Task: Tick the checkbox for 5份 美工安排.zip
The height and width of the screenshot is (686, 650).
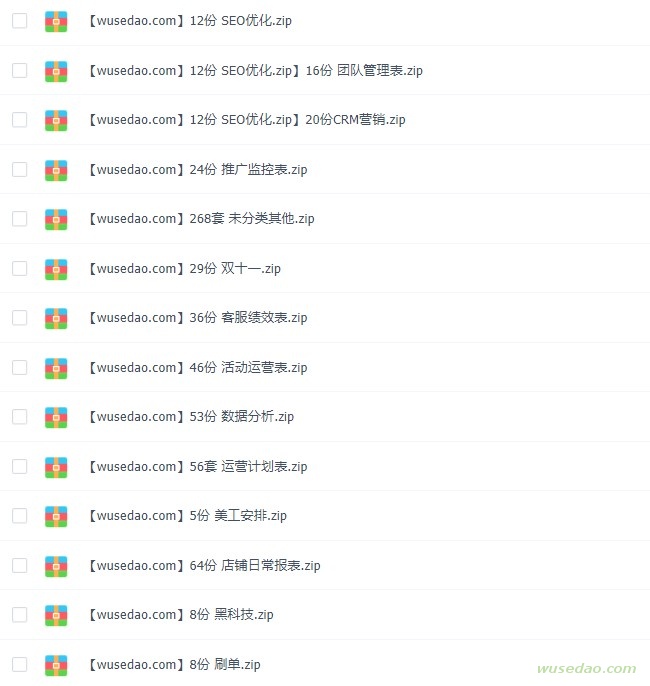Action: pos(20,516)
